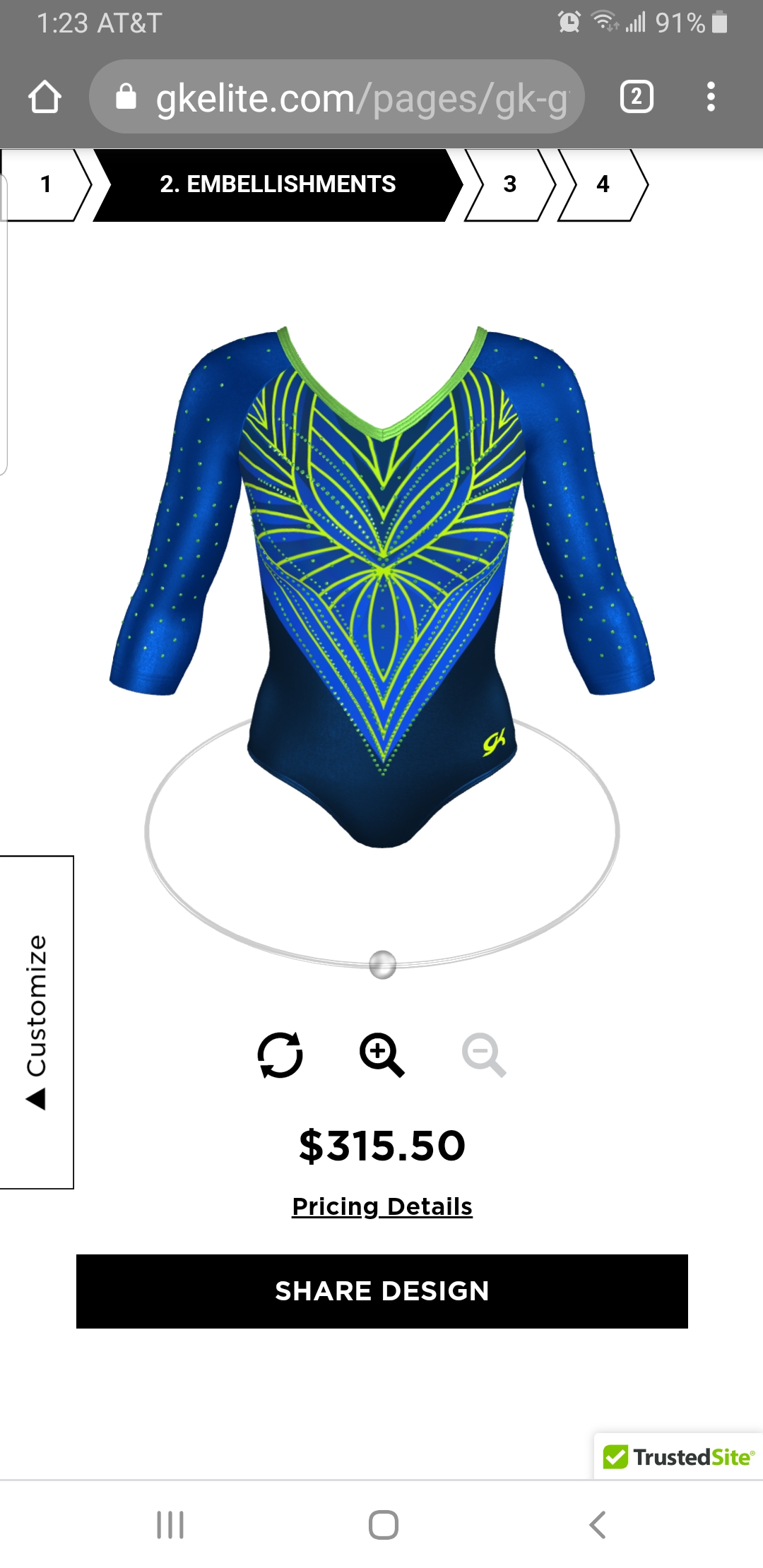Jump to step 4 in the progress bar

[x=603, y=184]
